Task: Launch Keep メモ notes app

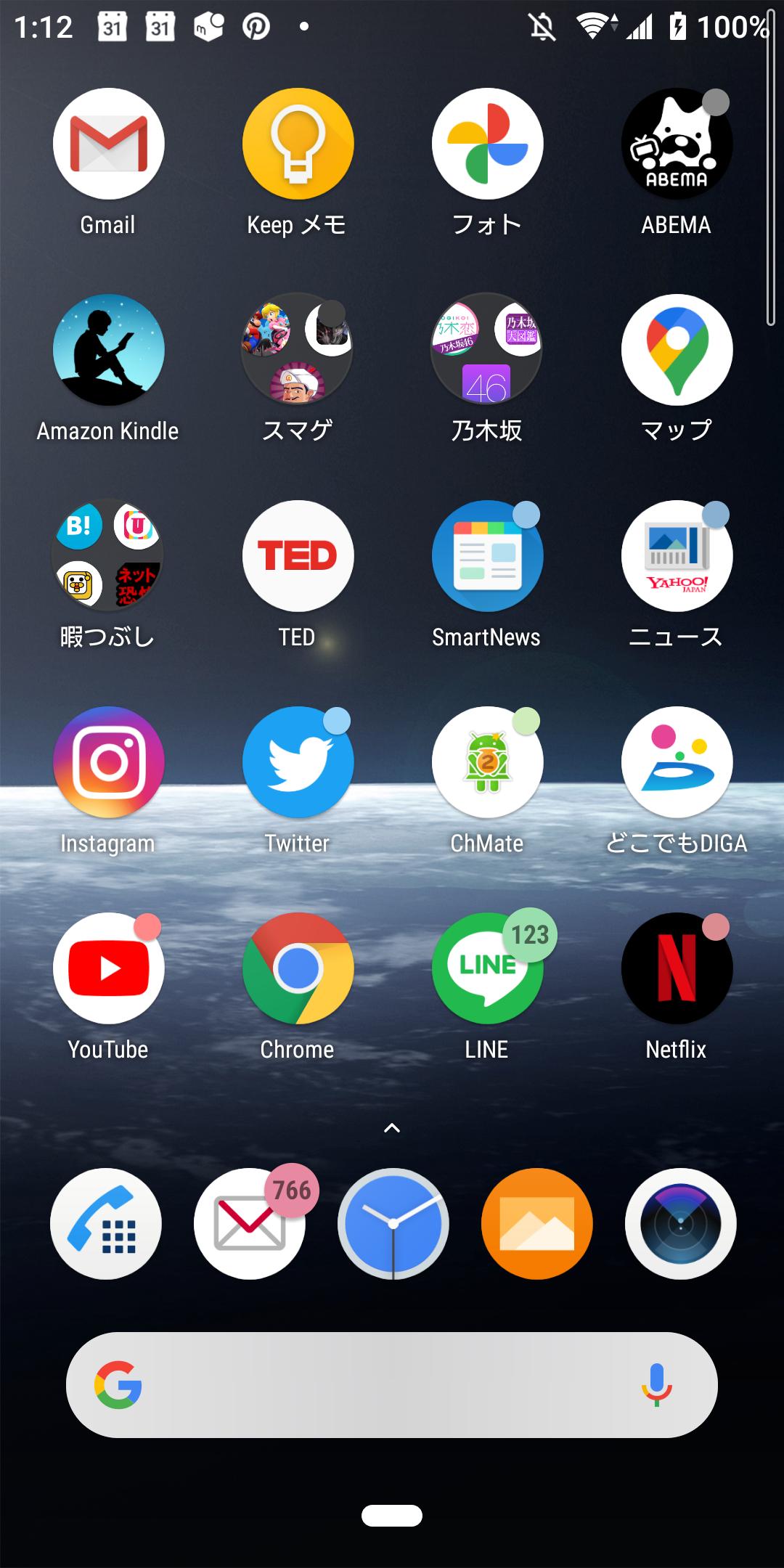Action: coord(298,144)
